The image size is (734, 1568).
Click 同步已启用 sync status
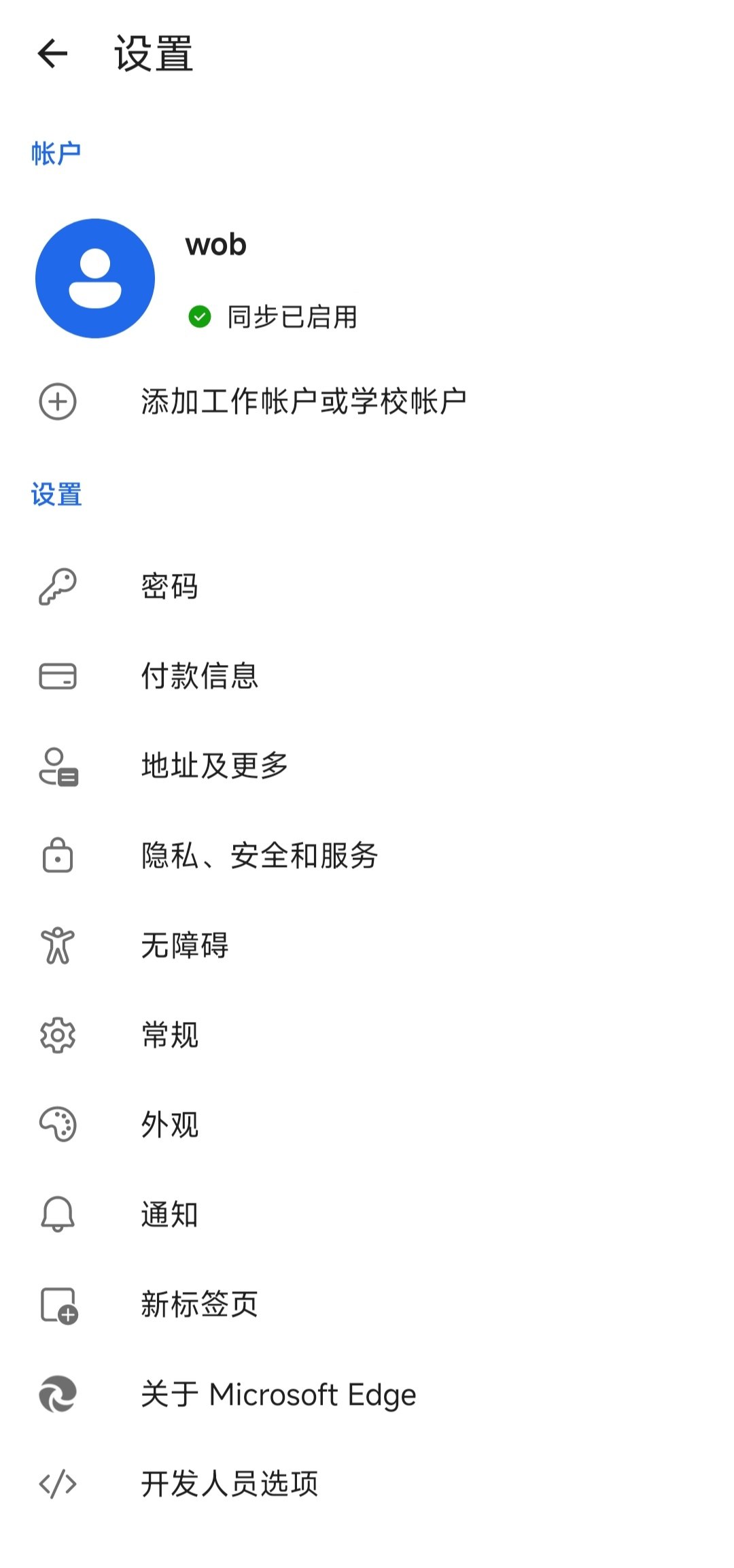pyautogui.click(x=292, y=316)
